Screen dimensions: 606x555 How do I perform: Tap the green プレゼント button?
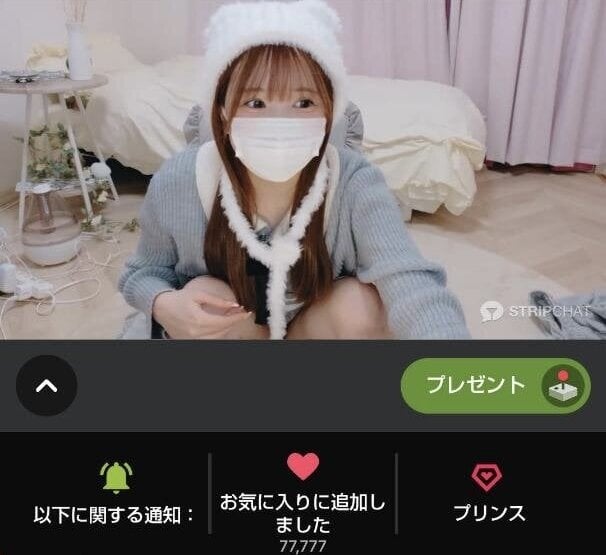pyautogui.click(x=495, y=385)
